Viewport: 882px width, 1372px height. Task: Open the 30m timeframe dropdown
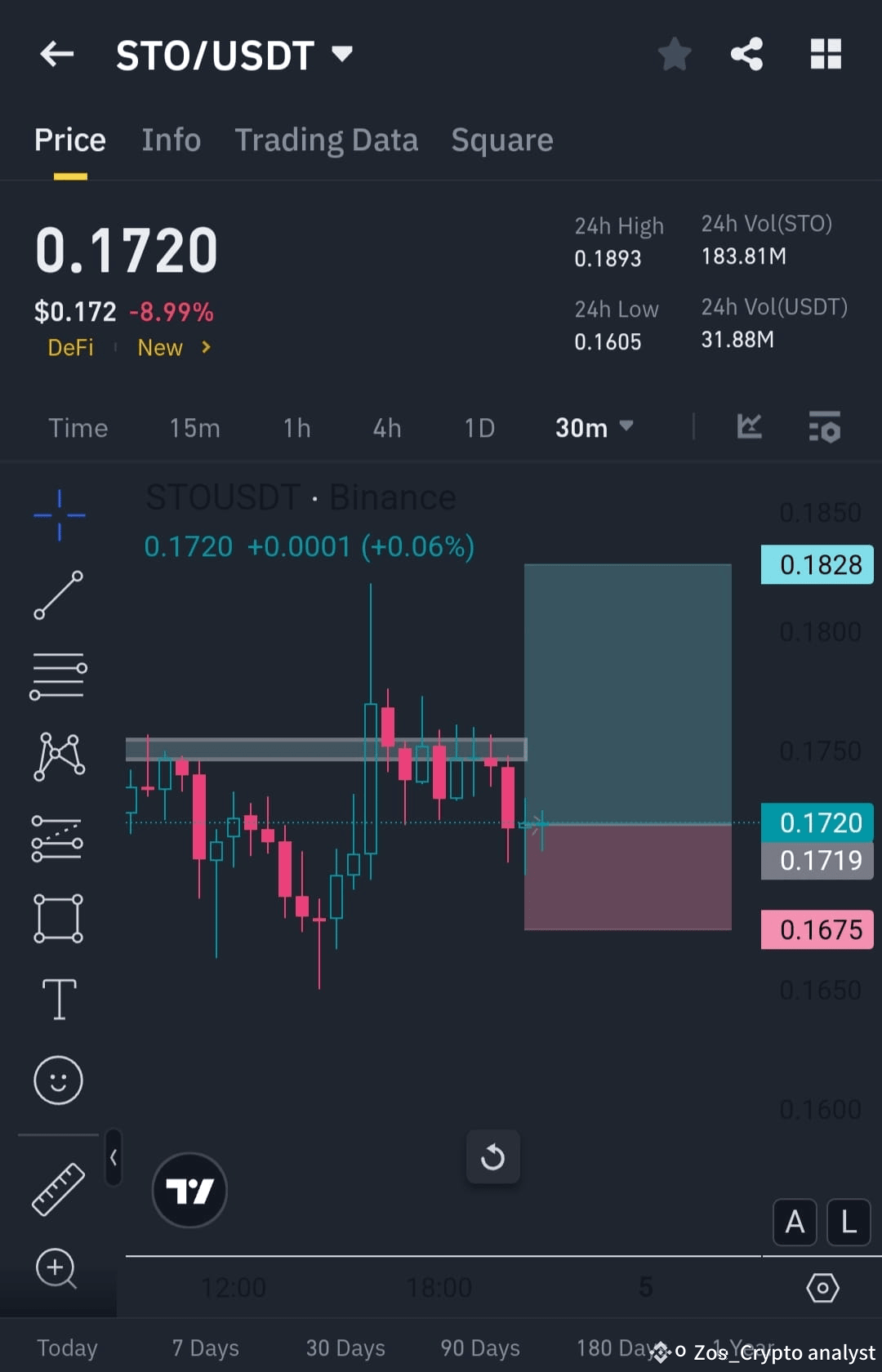(594, 427)
